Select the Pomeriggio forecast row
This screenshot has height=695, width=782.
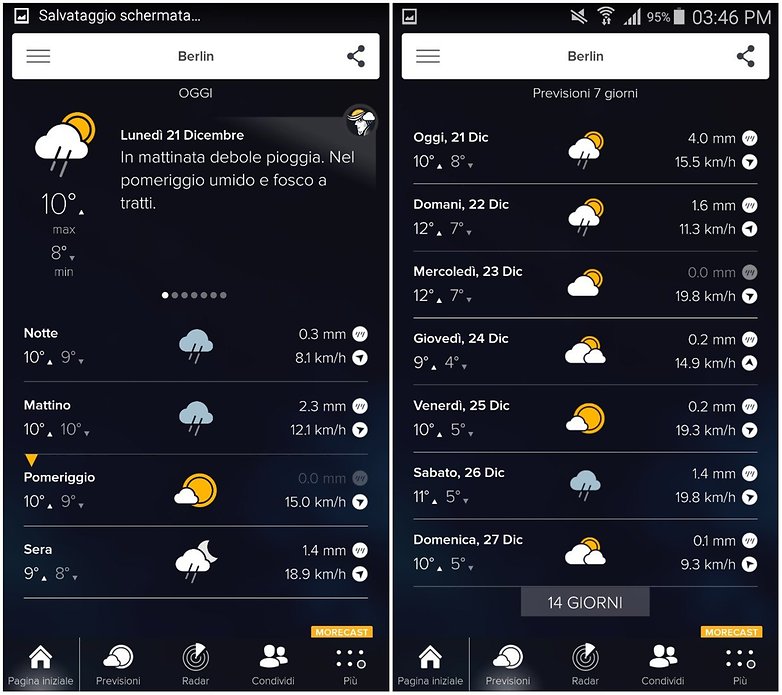click(x=195, y=489)
